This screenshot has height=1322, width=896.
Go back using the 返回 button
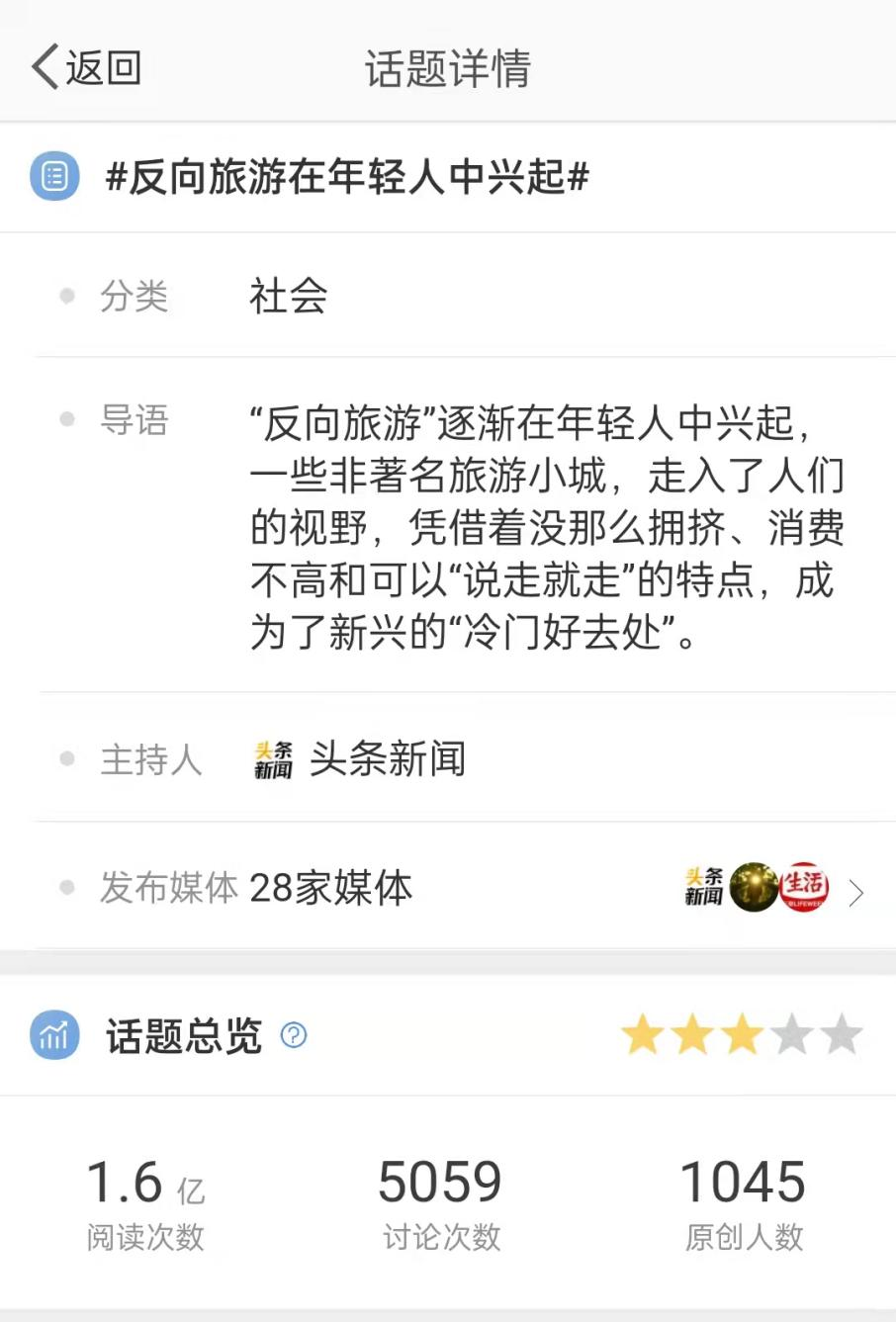coord(87,68)
